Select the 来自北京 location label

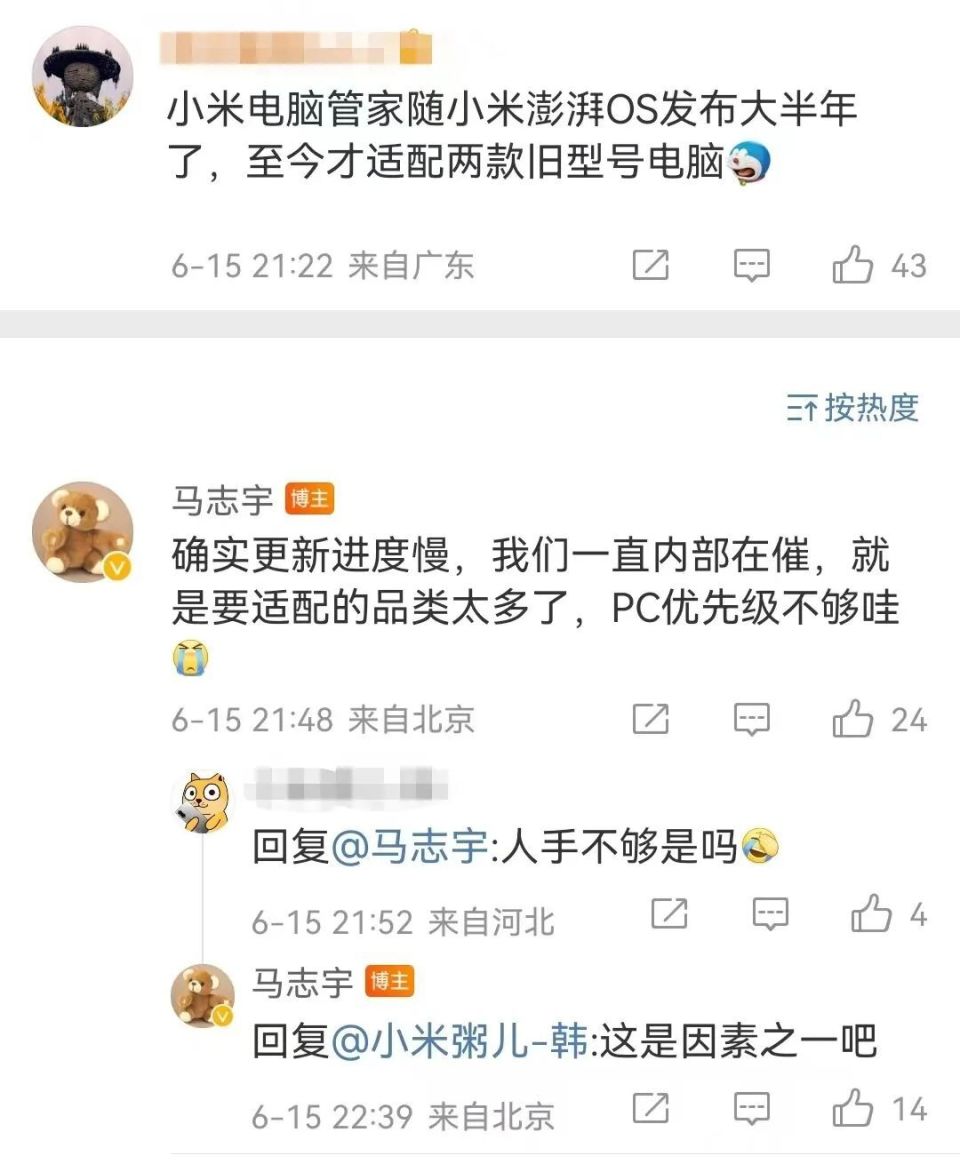coord(414,717)
